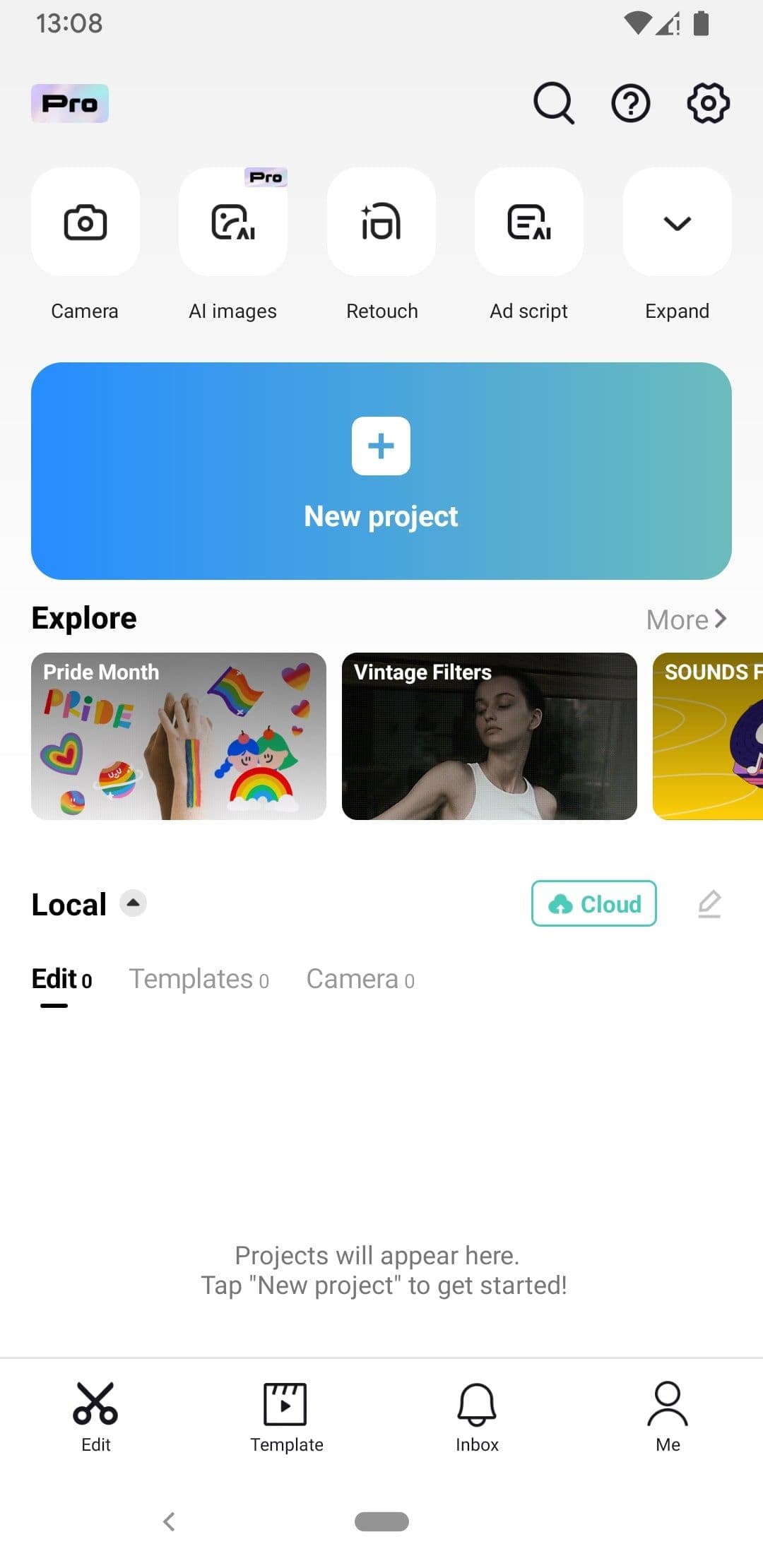This screenshot has width=763, height=1568.
Task: Open the Retouch tool
Action: pos(381,222)
